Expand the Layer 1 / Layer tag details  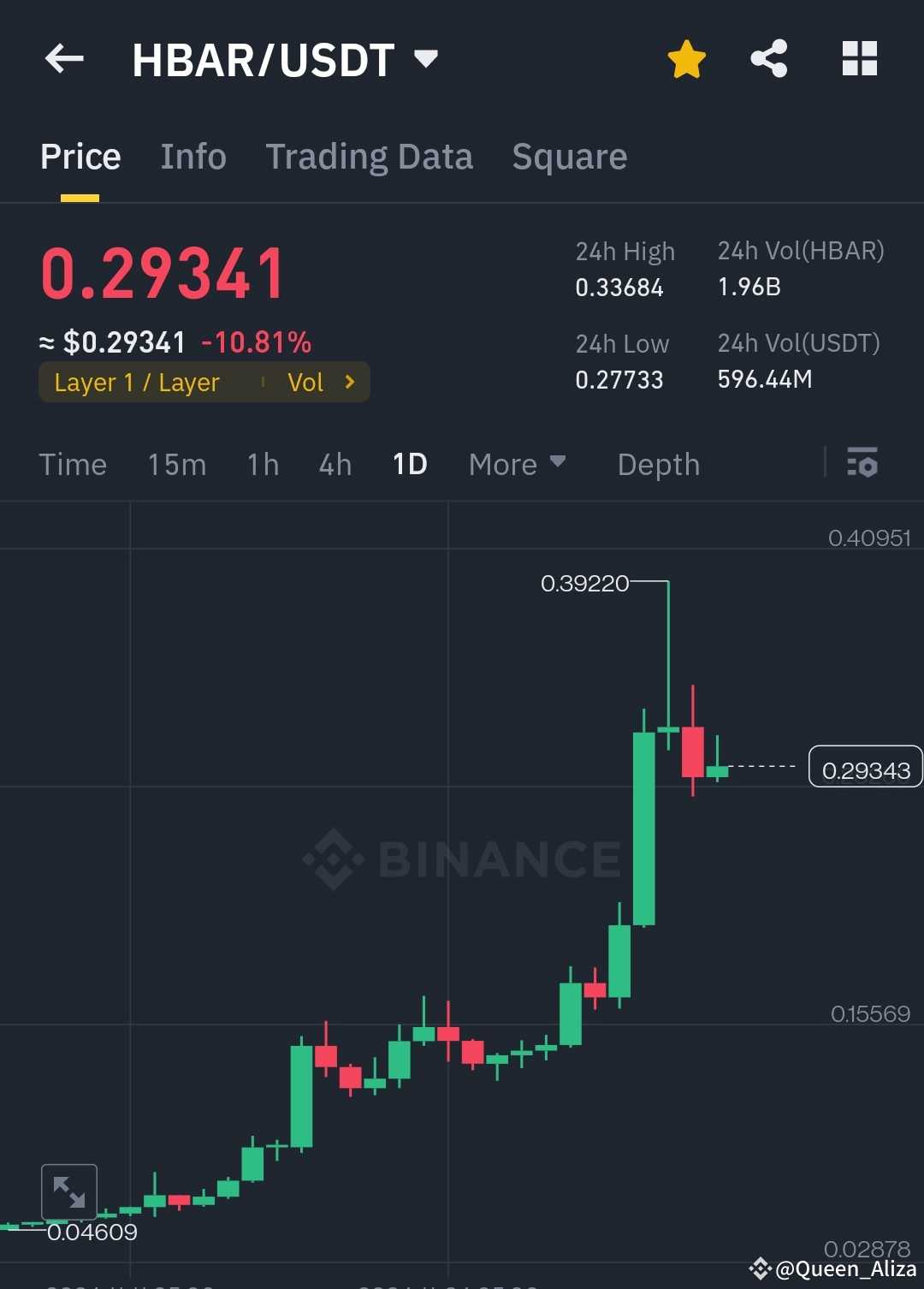coord(137,382)
